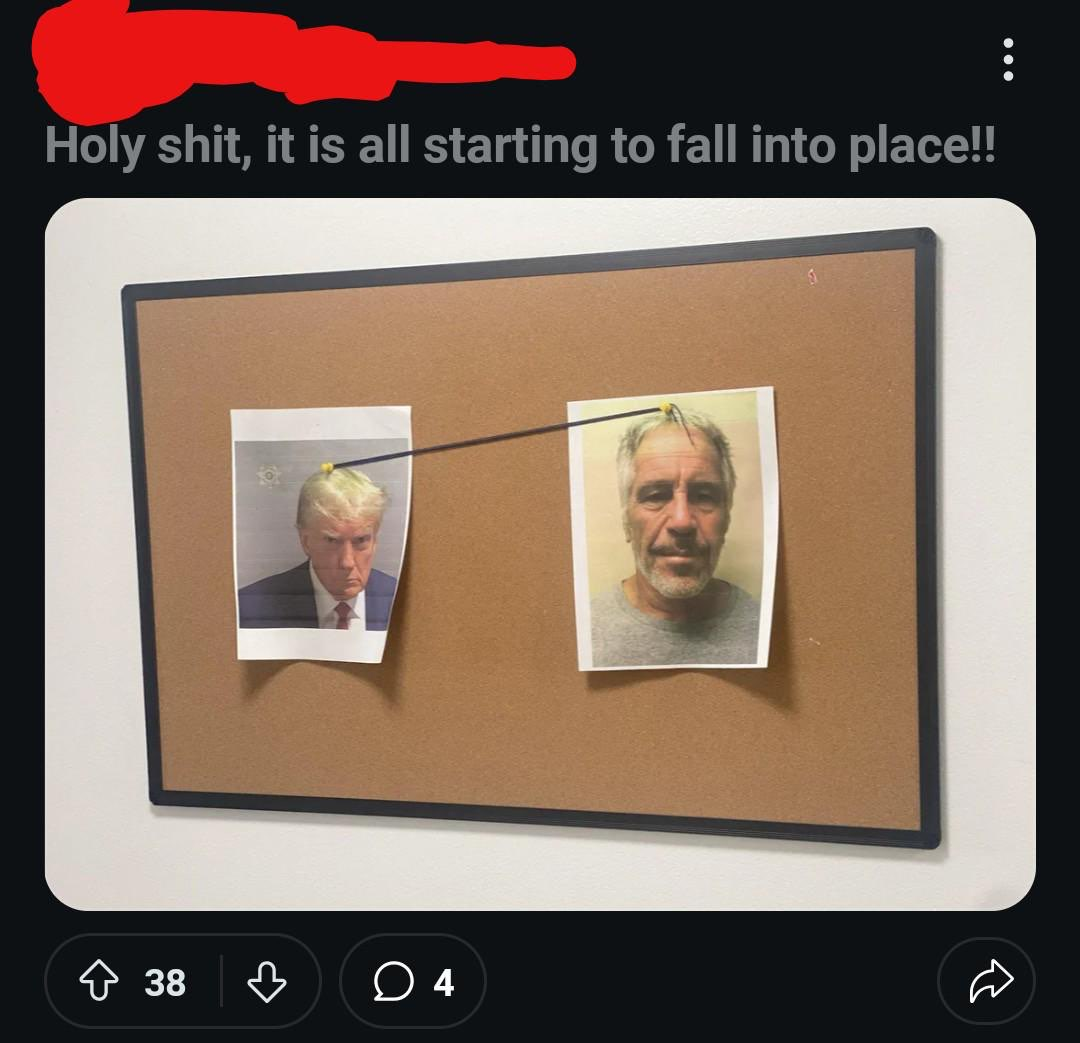Share this post
The height and width of the screenshot is (1043, 1080).
pyautogui.click(x=986, y=981)
